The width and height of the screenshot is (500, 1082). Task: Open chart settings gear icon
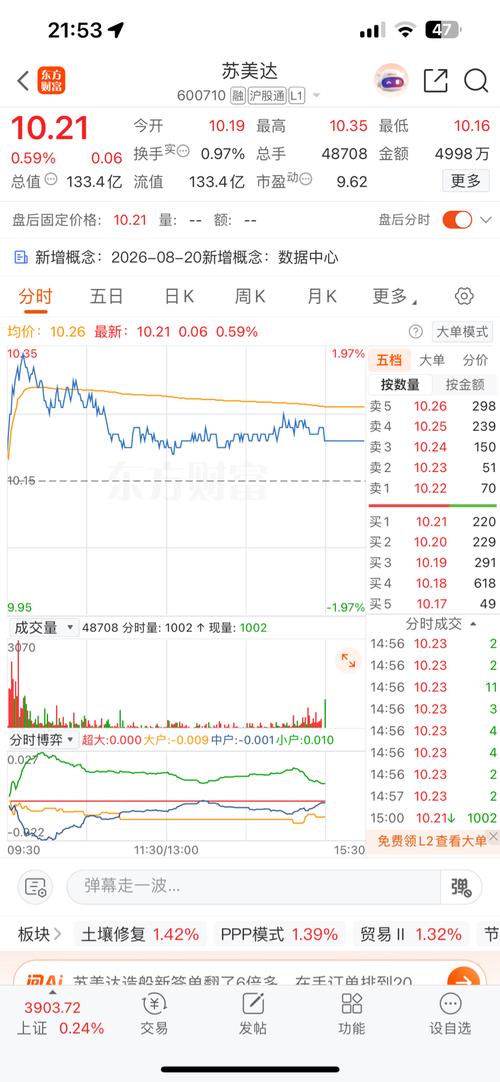(464, 297)
